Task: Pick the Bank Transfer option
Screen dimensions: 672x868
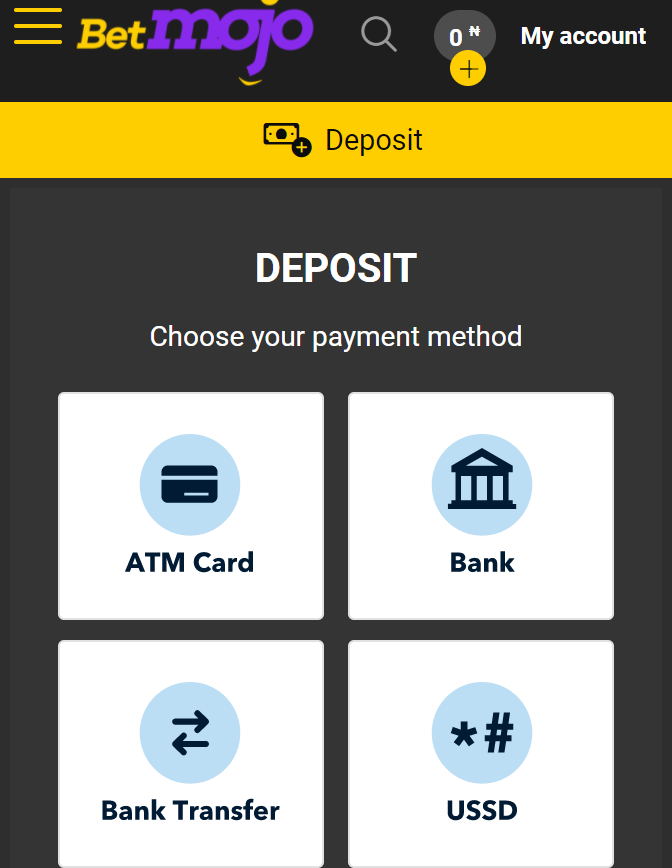Action: (x=191, y=754)
